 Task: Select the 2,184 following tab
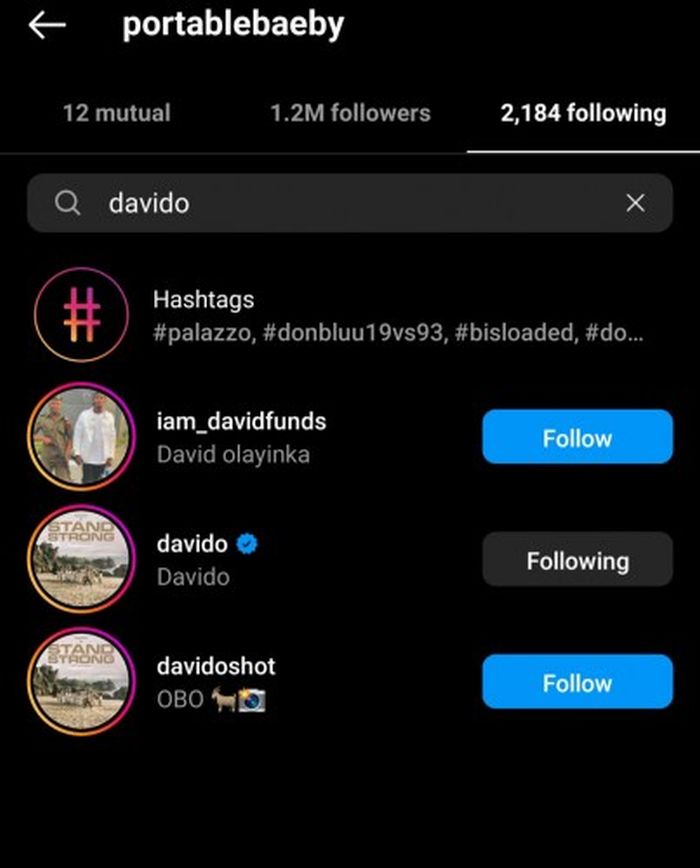click(x=583, y=113)
